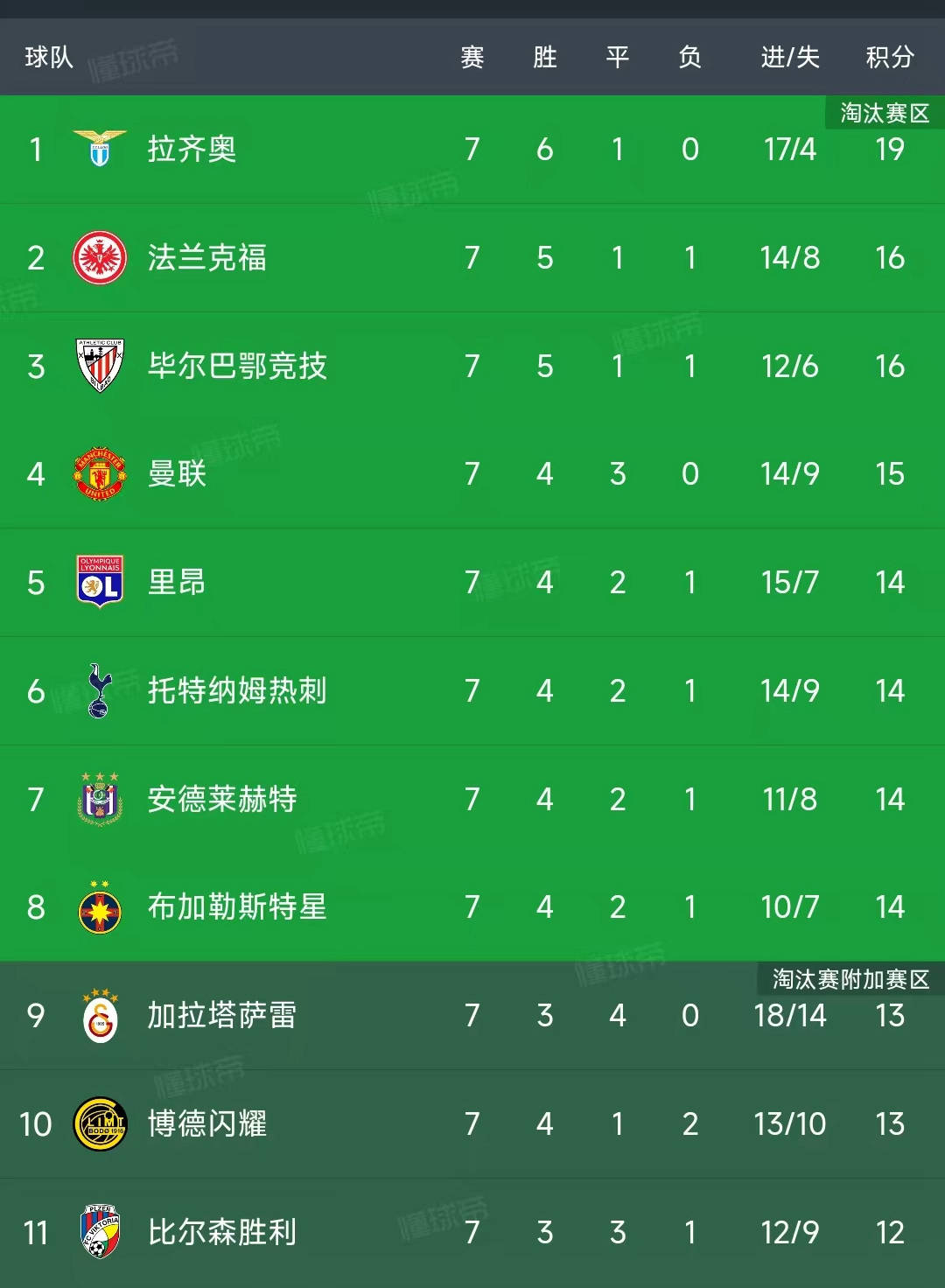
Task: Select the 博德闪耀 row
Action: (206, 1124)
